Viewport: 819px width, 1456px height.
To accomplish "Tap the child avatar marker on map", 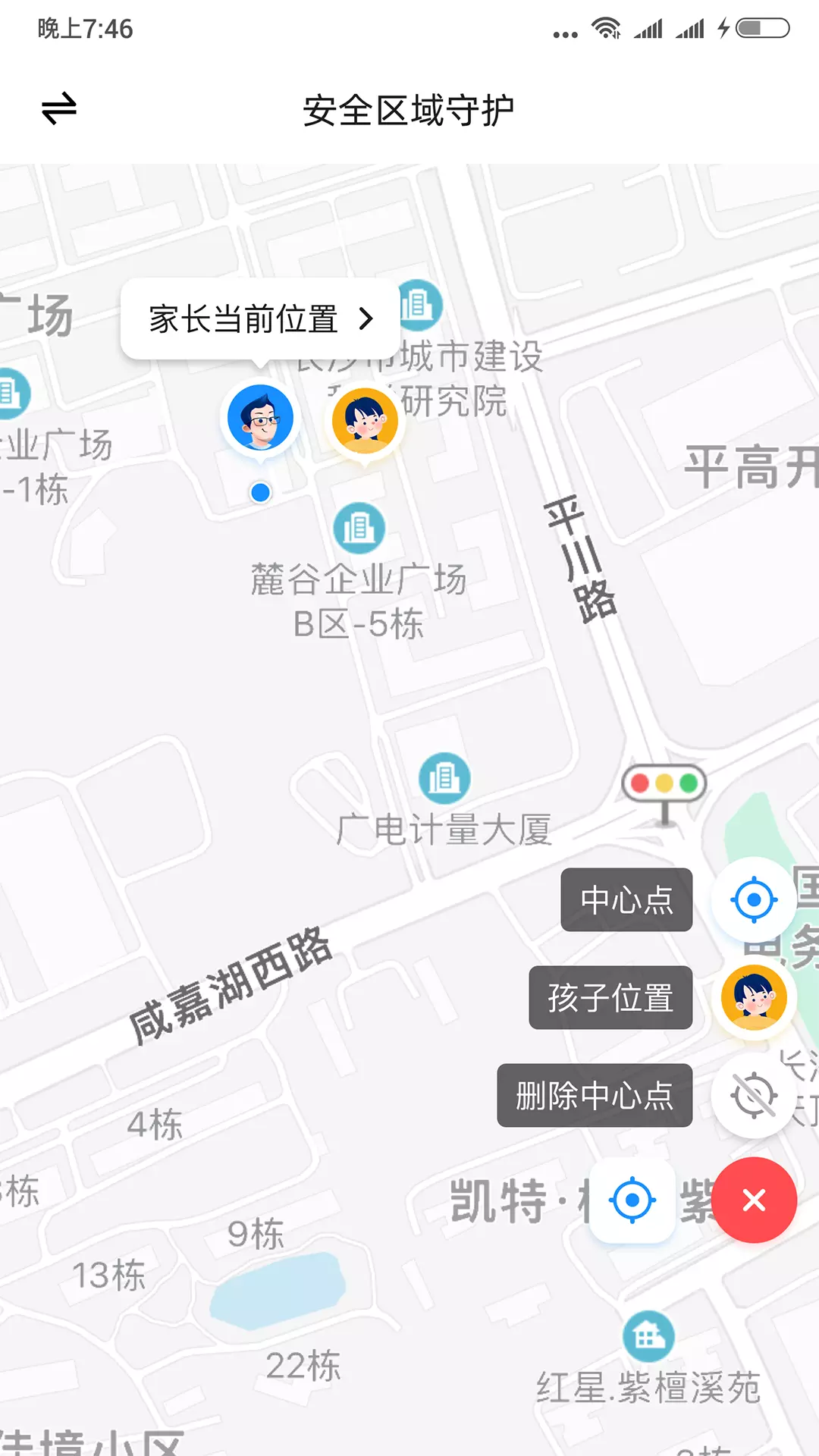I will [x=366, y=422].
